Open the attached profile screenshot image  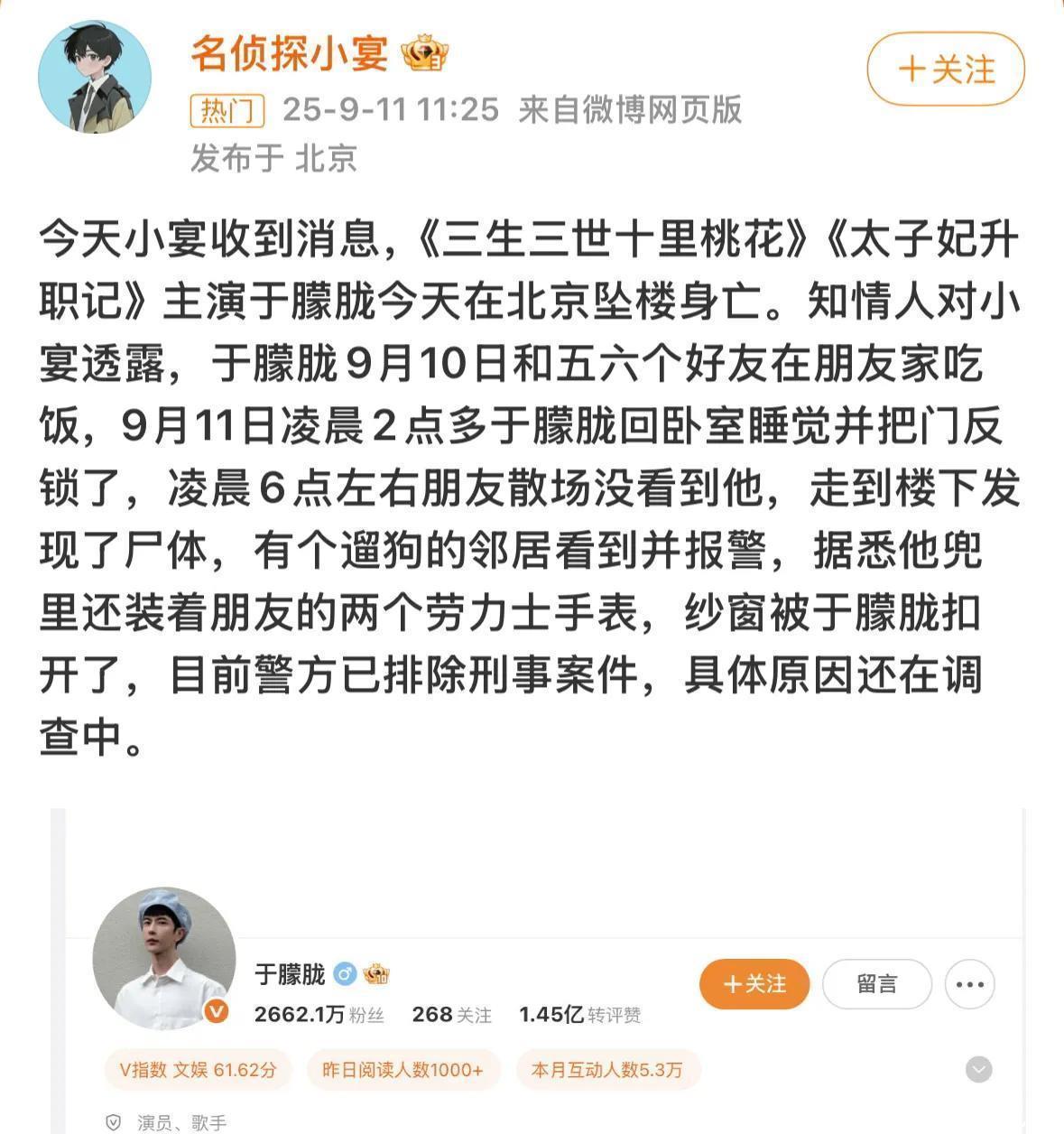click(537, 971)
